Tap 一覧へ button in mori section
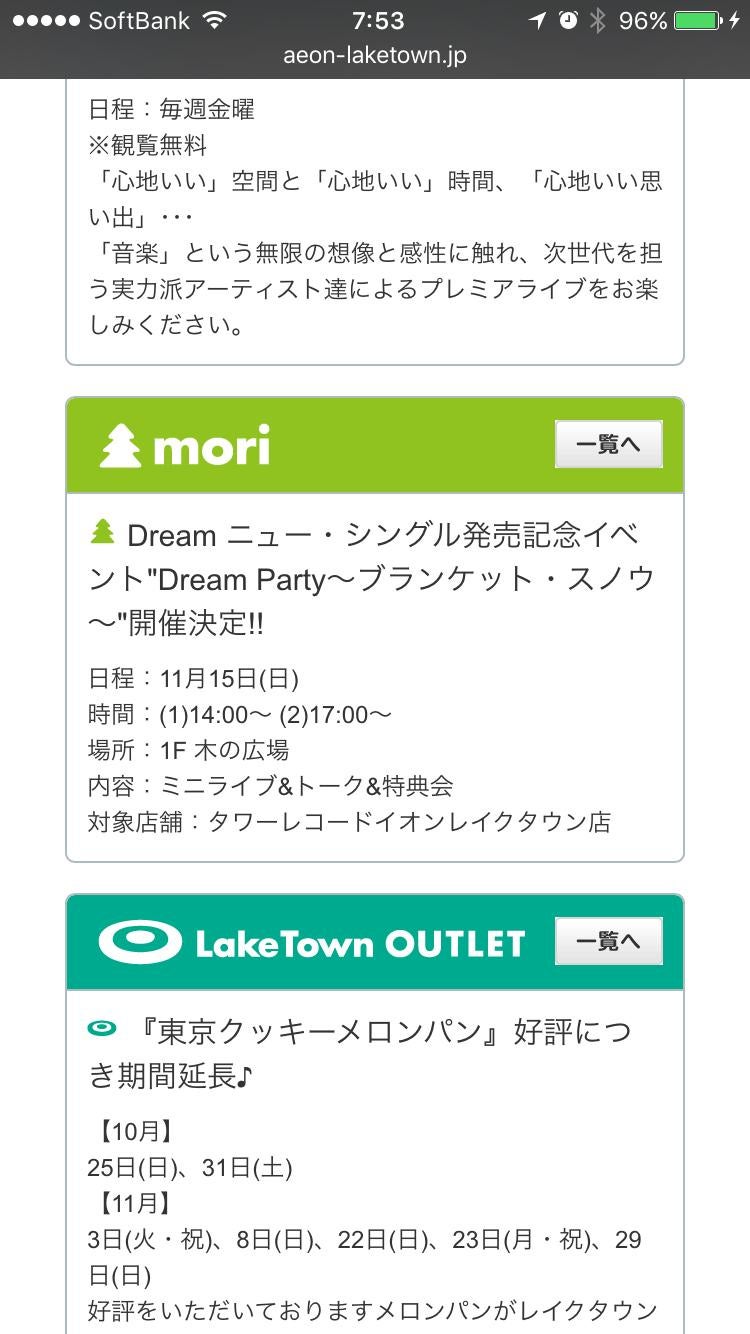This screenshot has height=1334, width=750. [608, 445]
